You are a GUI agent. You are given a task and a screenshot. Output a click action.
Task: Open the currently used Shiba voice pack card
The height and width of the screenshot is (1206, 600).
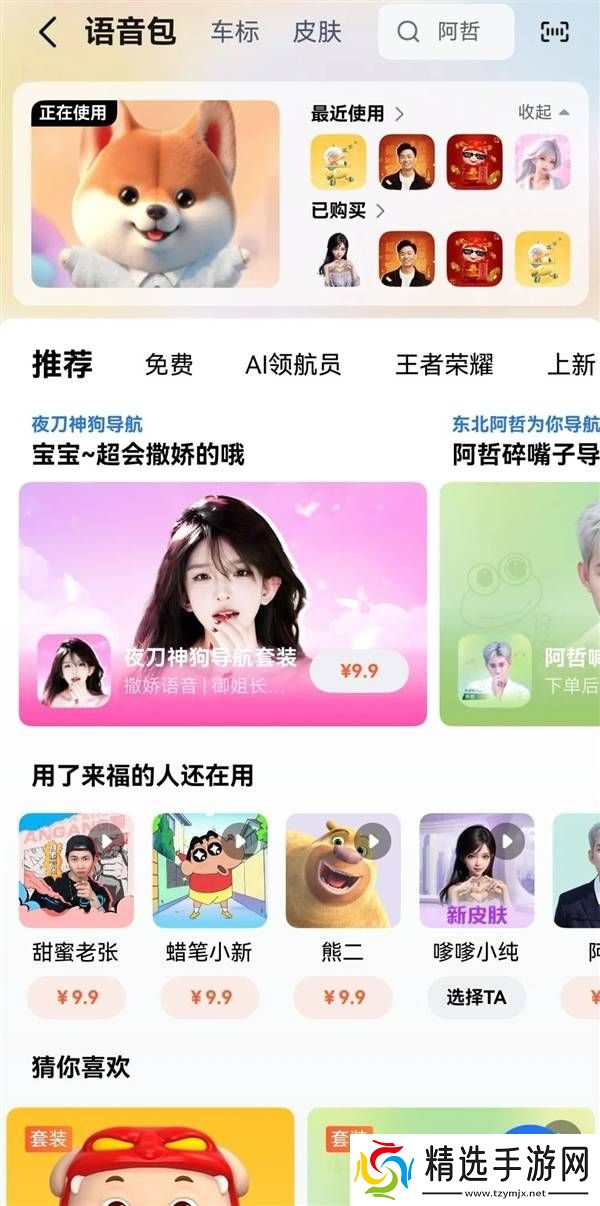(x=155, y=194)
